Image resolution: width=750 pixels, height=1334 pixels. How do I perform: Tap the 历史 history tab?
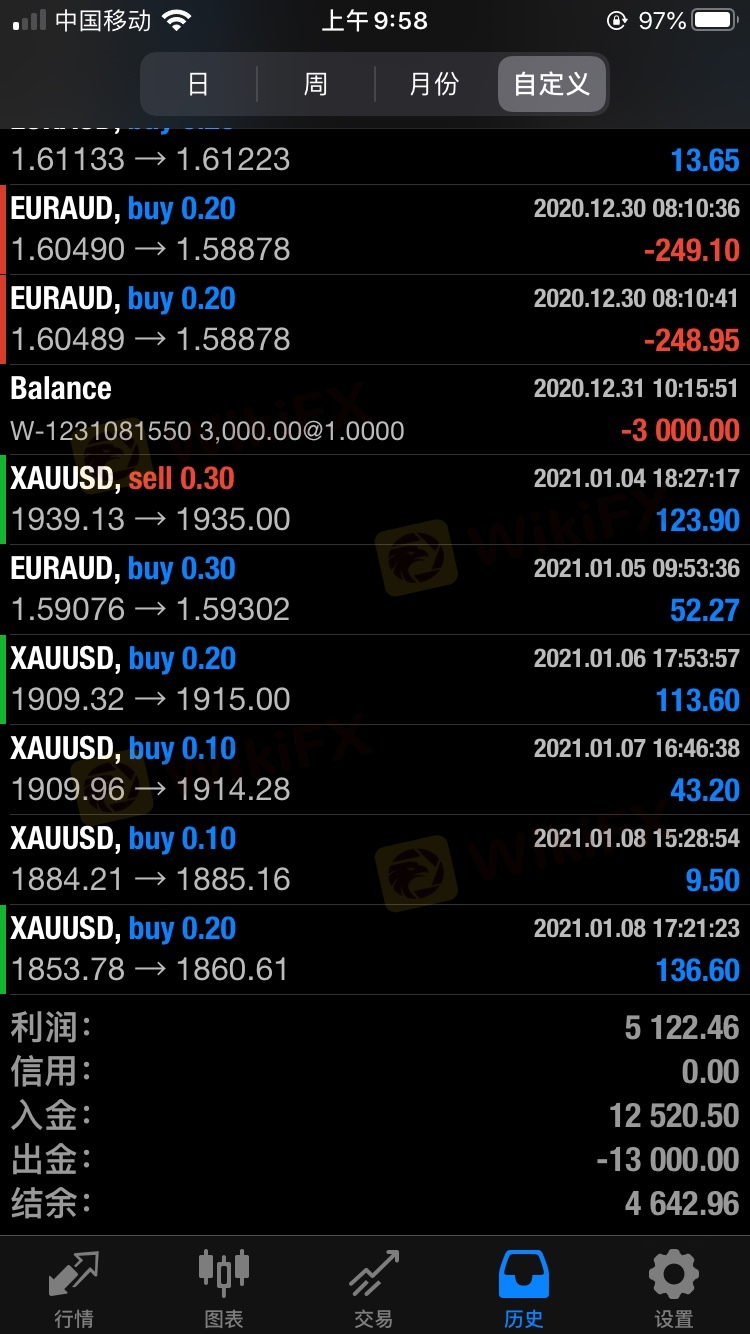tap(524, 1288)
